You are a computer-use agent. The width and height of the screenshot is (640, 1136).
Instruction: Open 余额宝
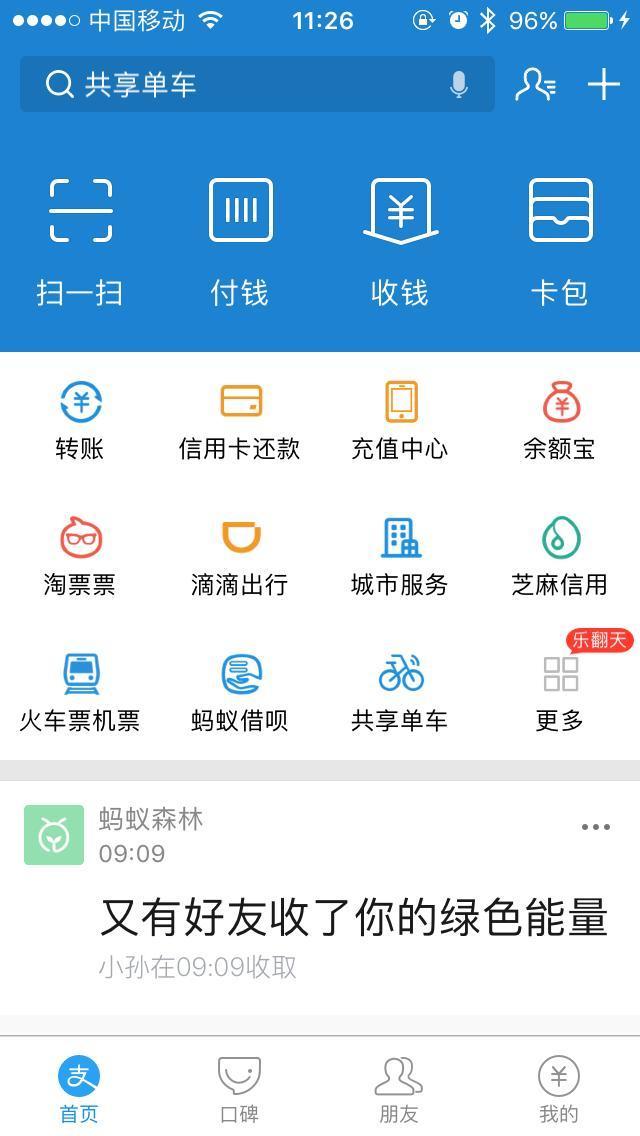coord(560,420)
